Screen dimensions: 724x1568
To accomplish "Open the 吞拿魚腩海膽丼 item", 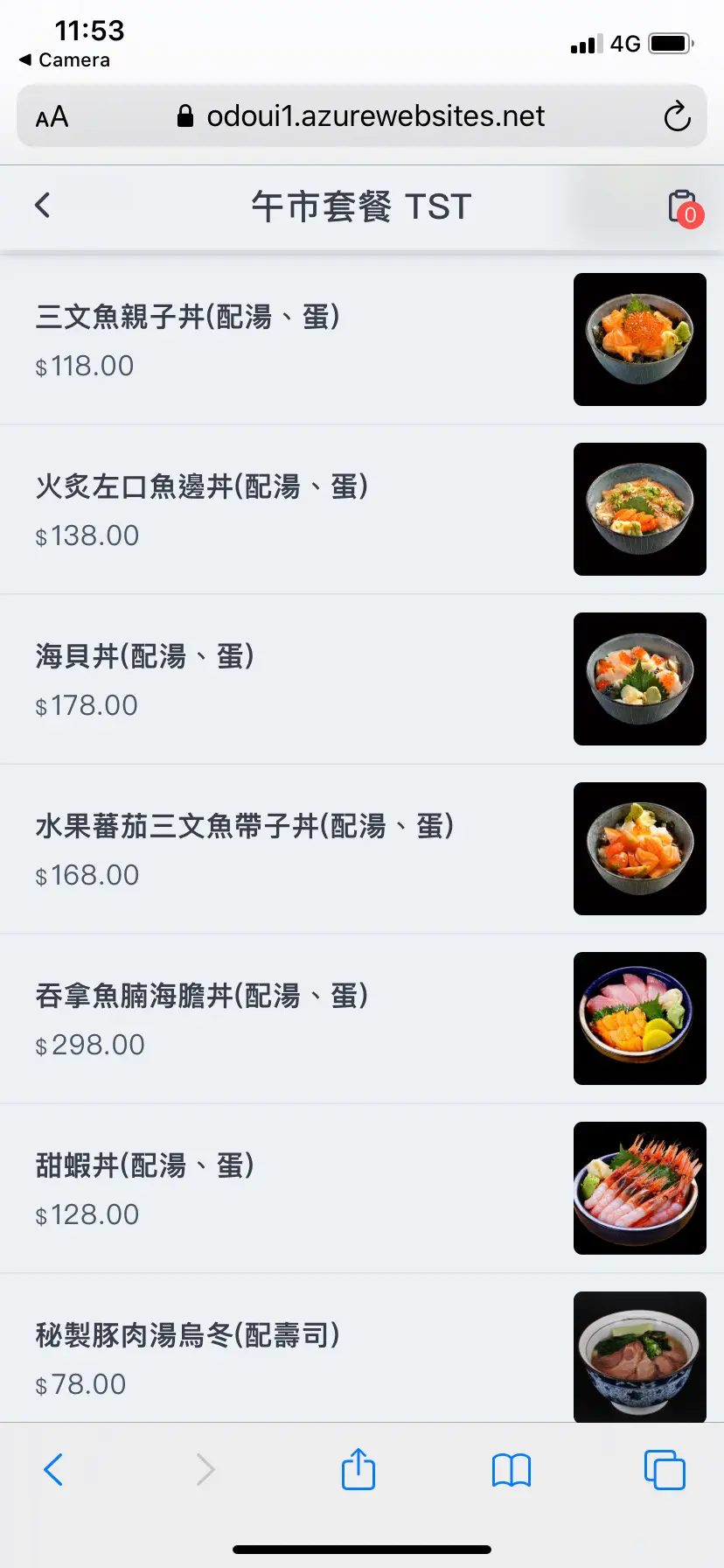I will tap(201, 996).
